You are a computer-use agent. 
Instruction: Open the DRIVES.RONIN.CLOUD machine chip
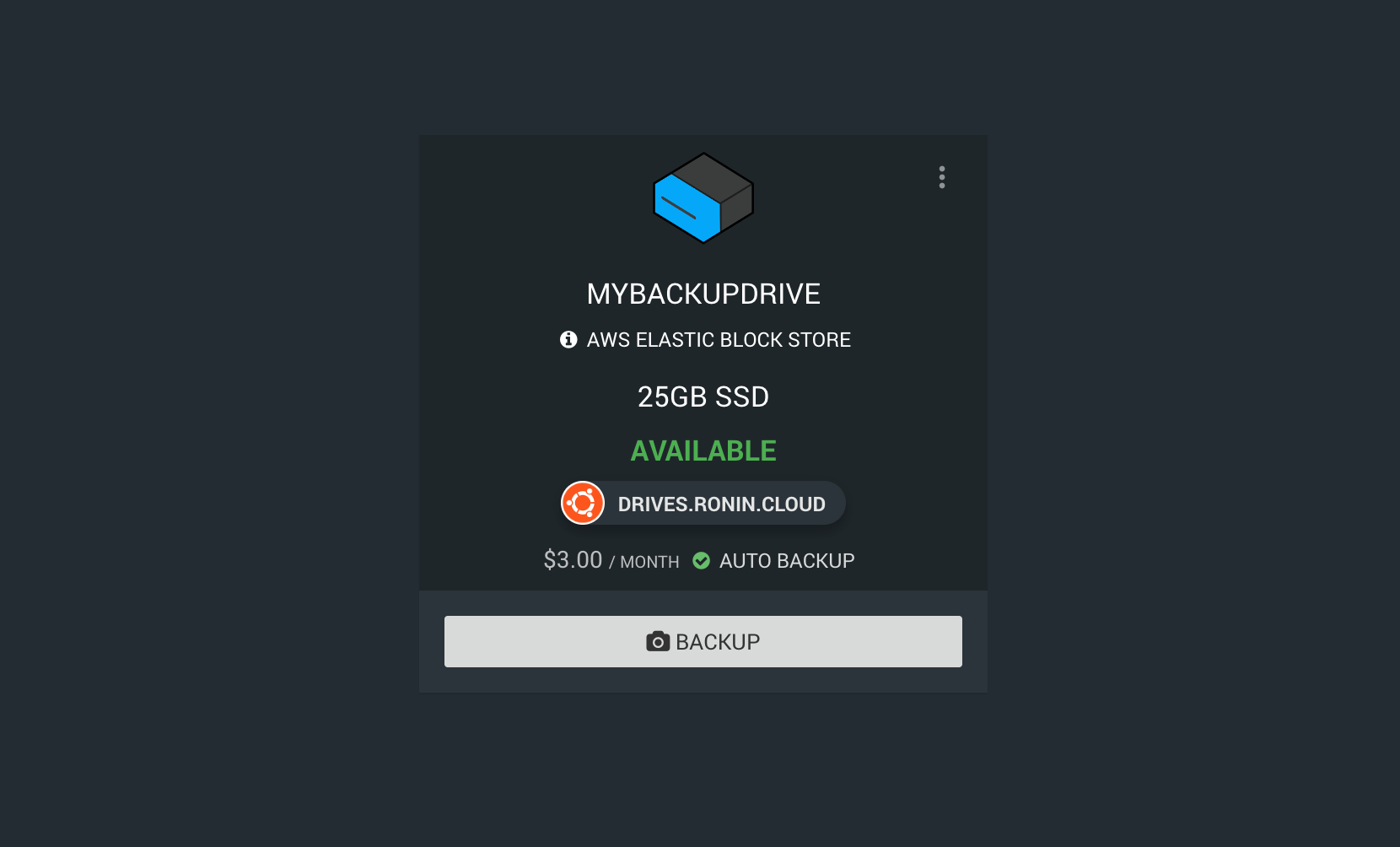point(703,504)
